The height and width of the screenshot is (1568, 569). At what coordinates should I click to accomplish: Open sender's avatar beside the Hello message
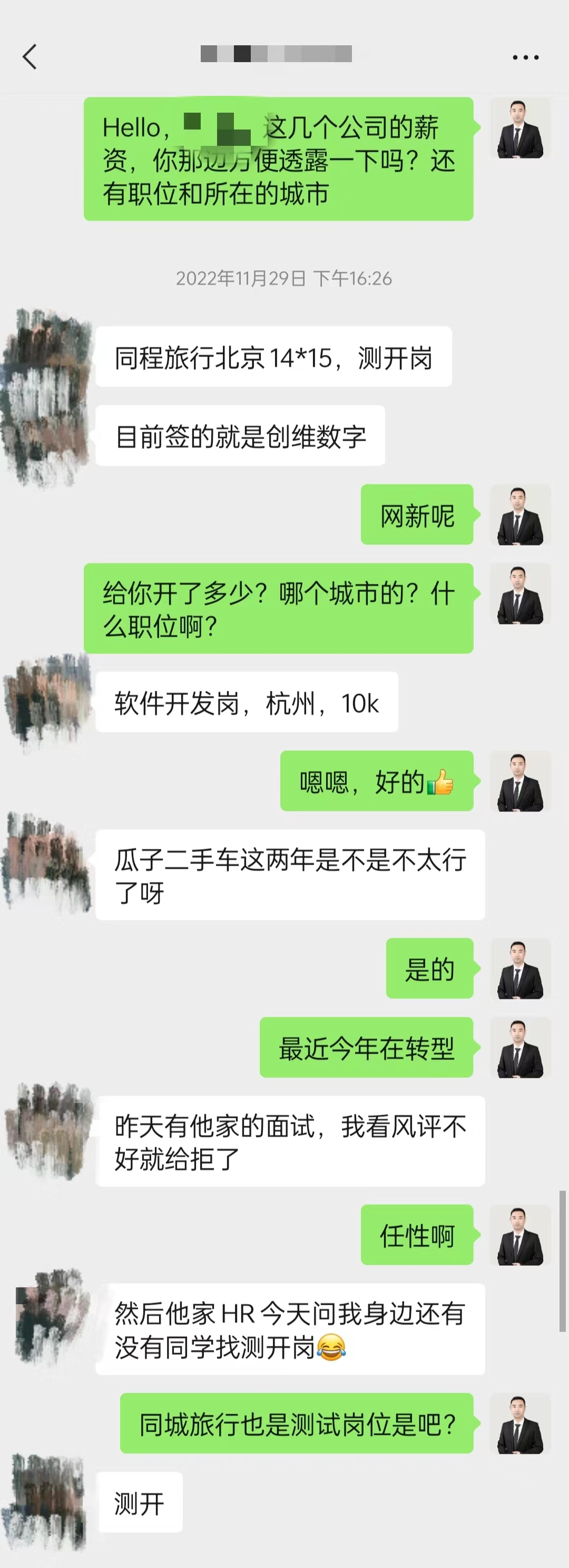(520, 128)
